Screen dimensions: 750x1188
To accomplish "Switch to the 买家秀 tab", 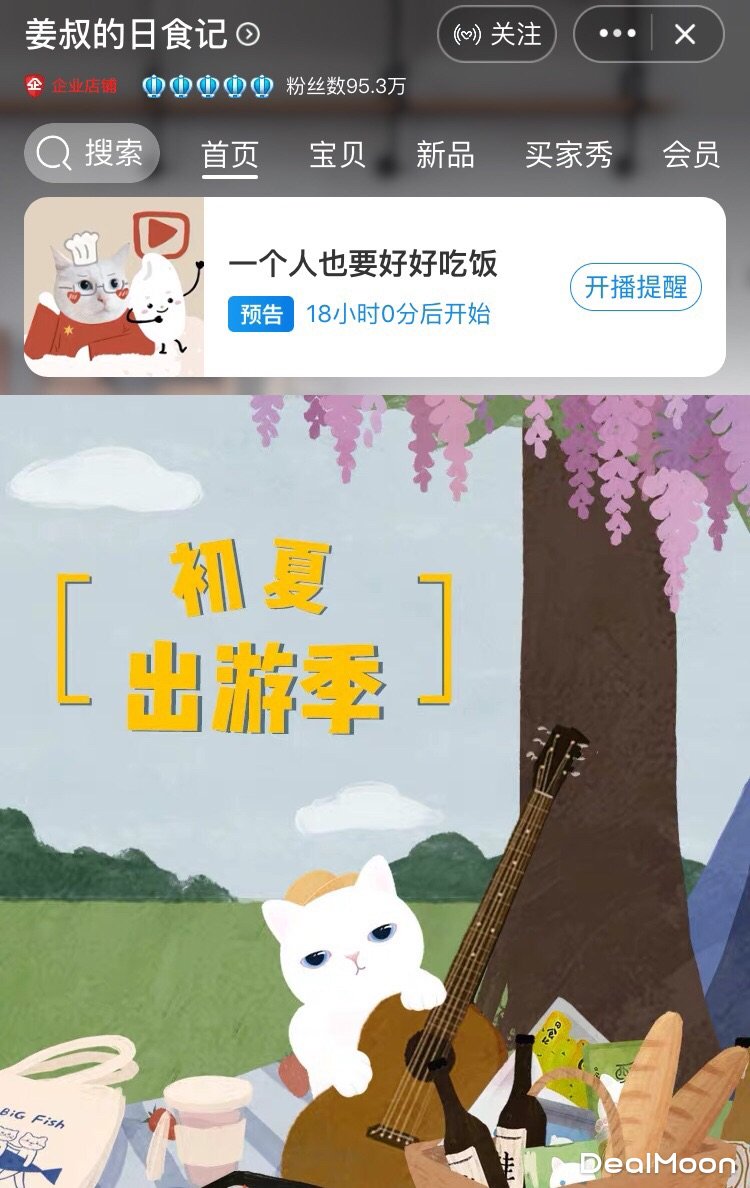I will pyautogui.click(x=568, y=155).
